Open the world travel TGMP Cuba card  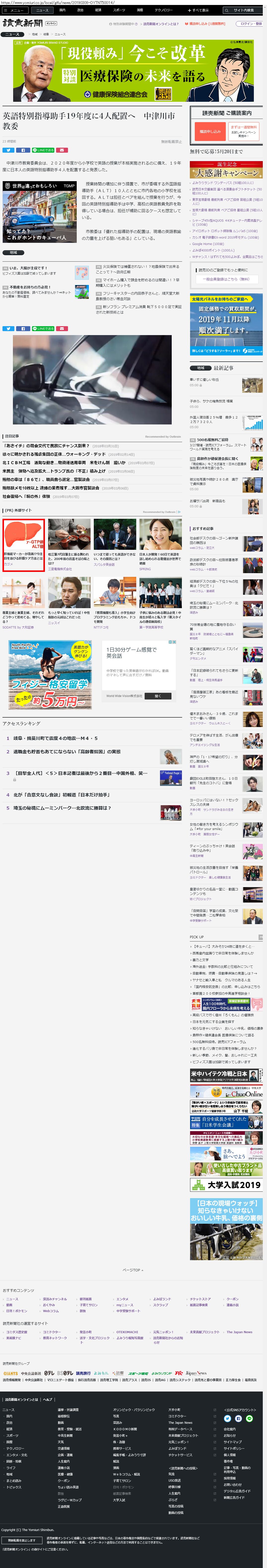(39, 212)
